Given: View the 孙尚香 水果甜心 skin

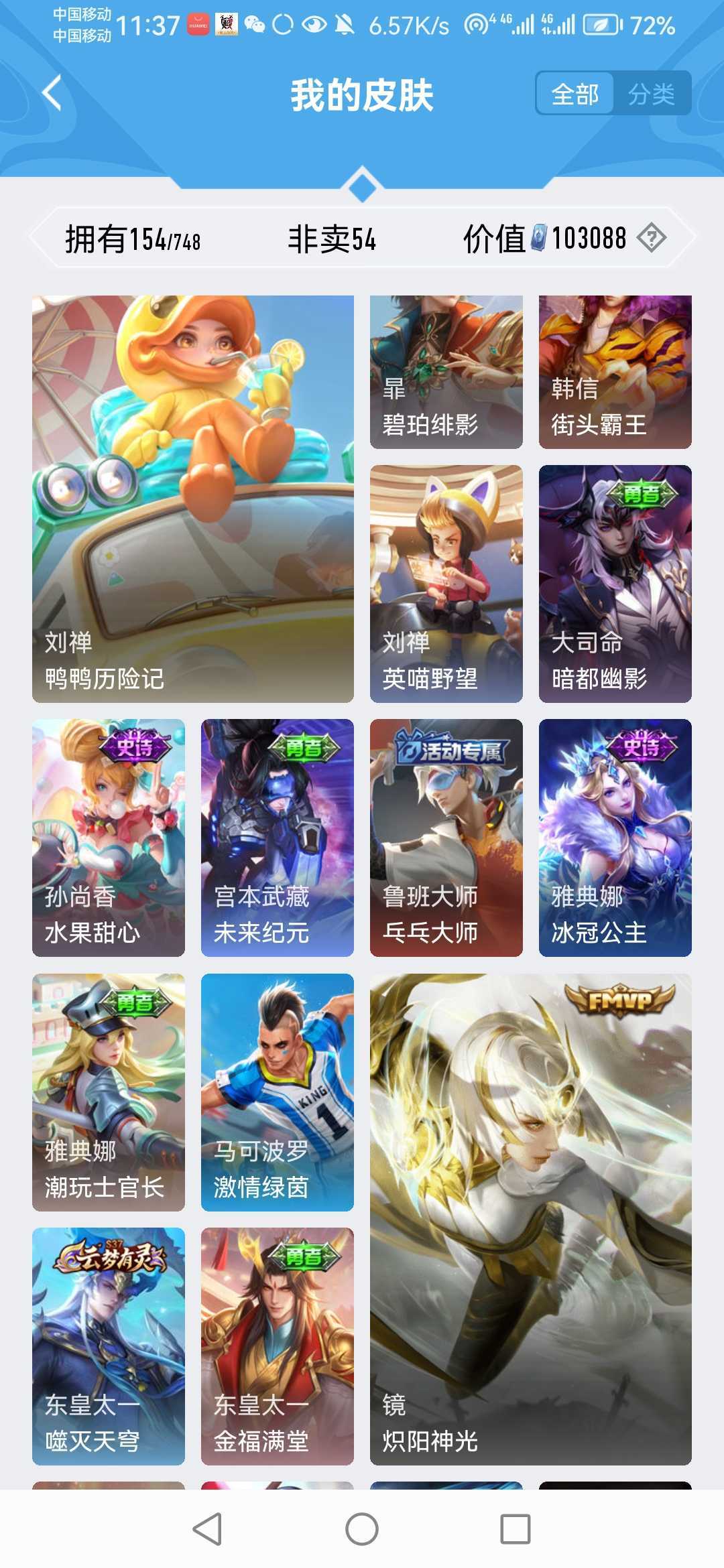Looking at the screenshot, I should point(109,838).
